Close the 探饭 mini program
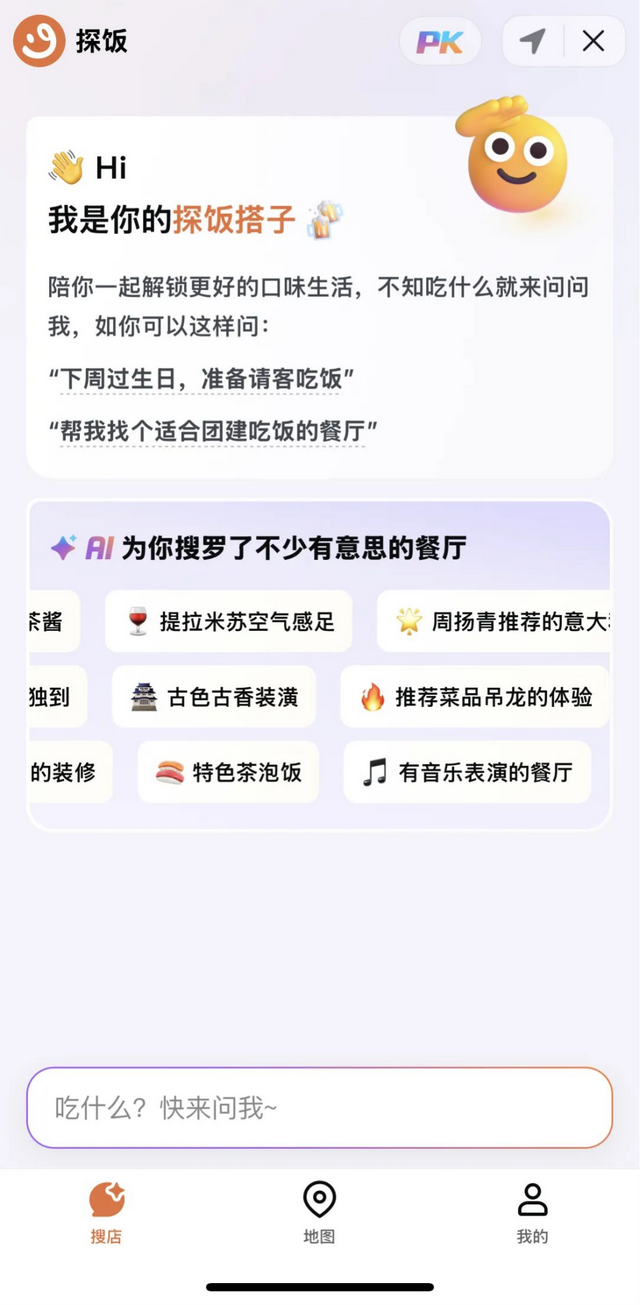This screenshot has width=640, height=1305. tap(593, 42)
